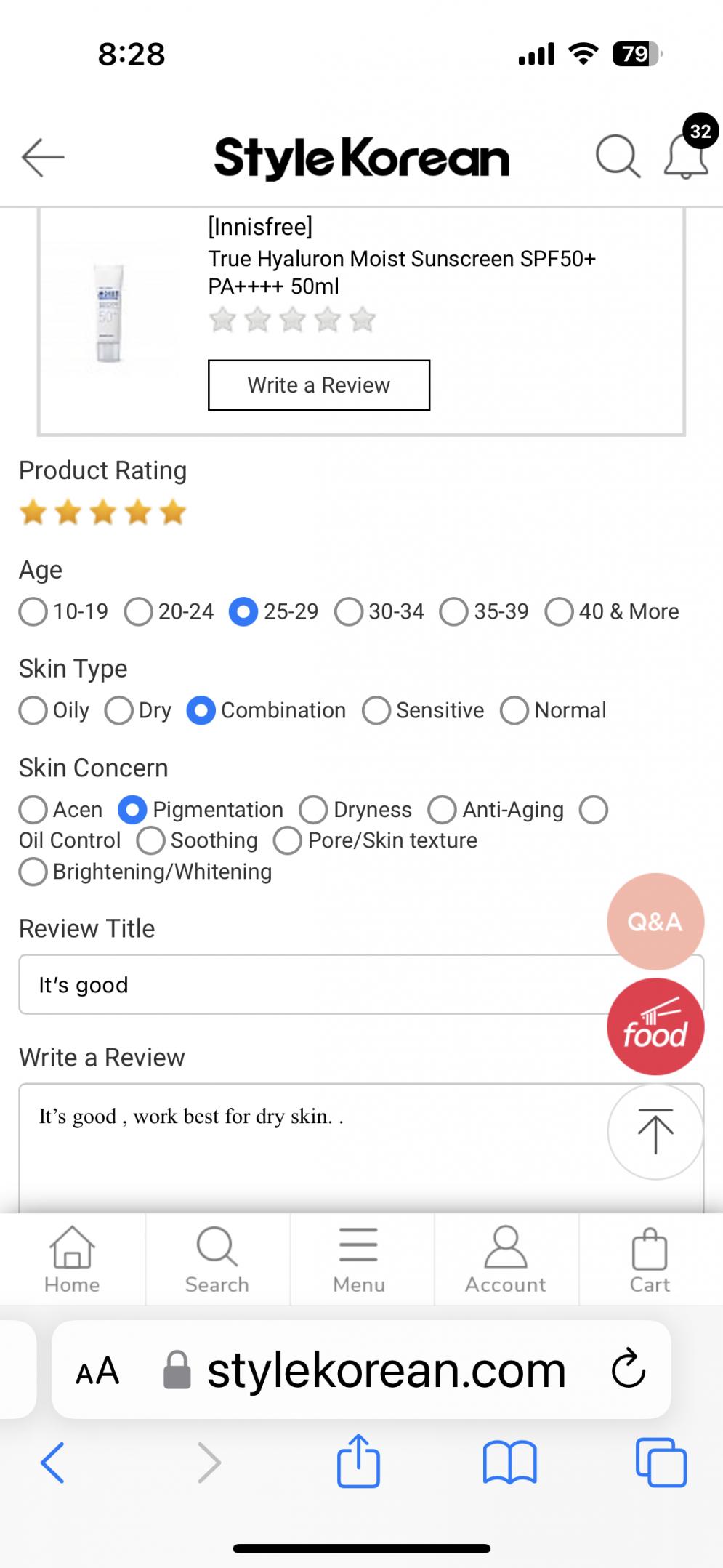The image size is (723, 1568).
Task: Go back with the header arrow
Action: pos(43,157)
